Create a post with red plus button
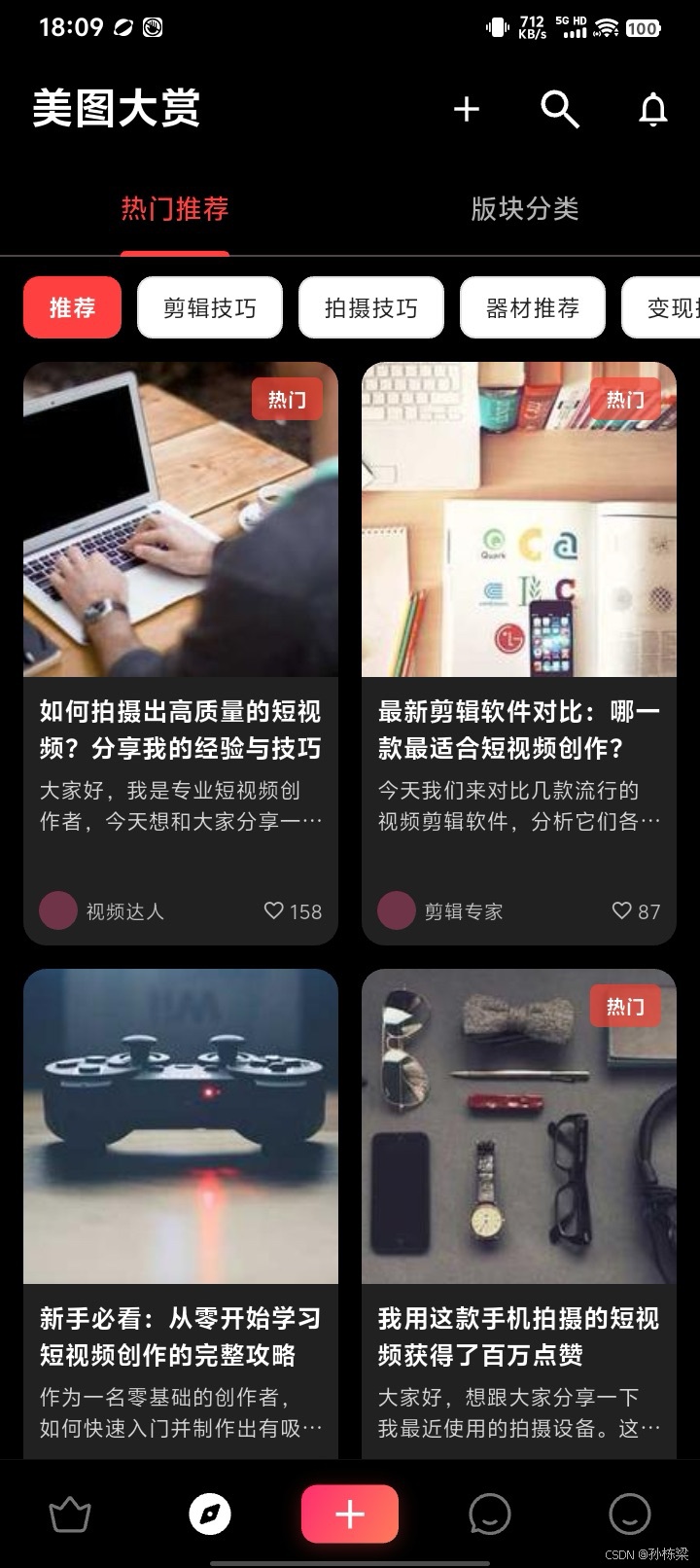Viewport: 700px width, 1568px height. [350, 1515]
